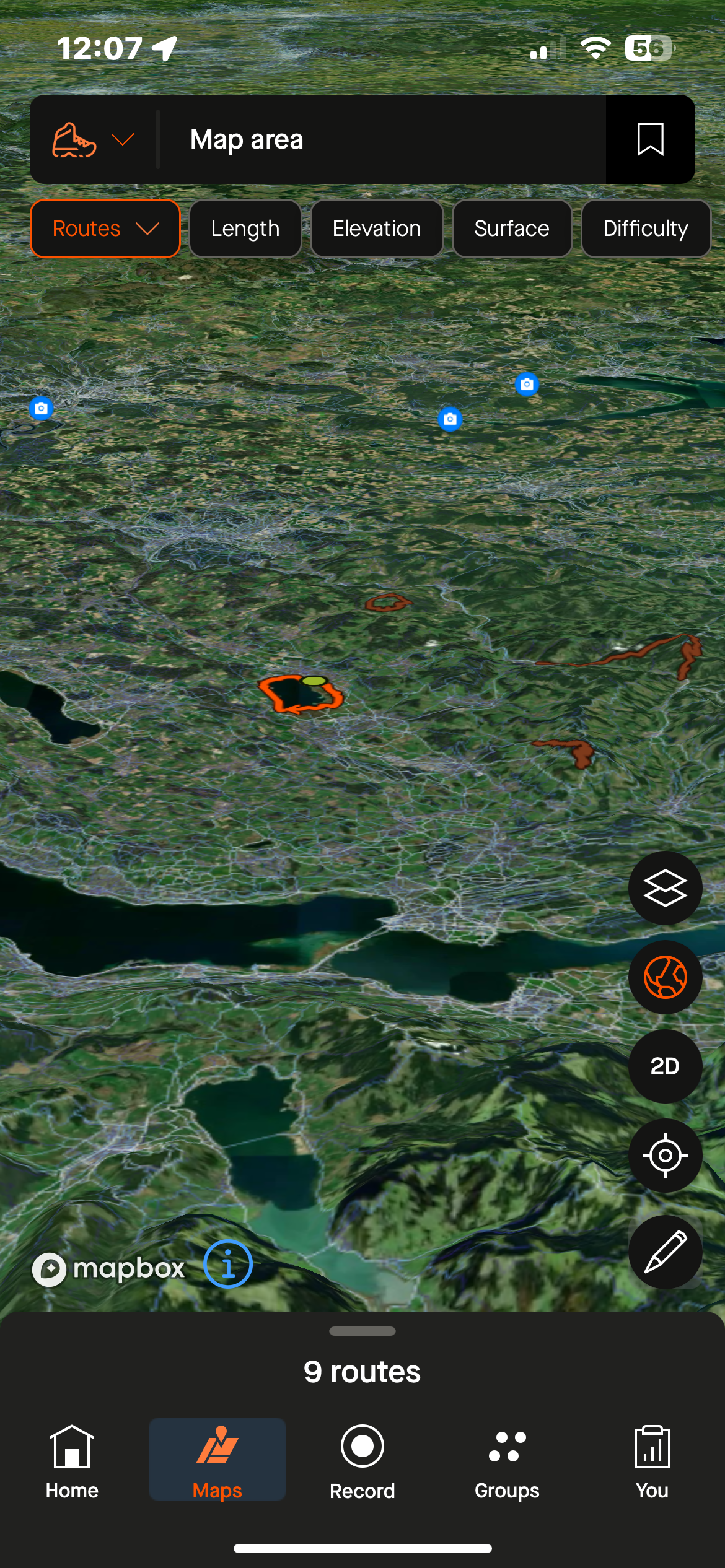Draw a new route with pencil

tap(665, 1252)
